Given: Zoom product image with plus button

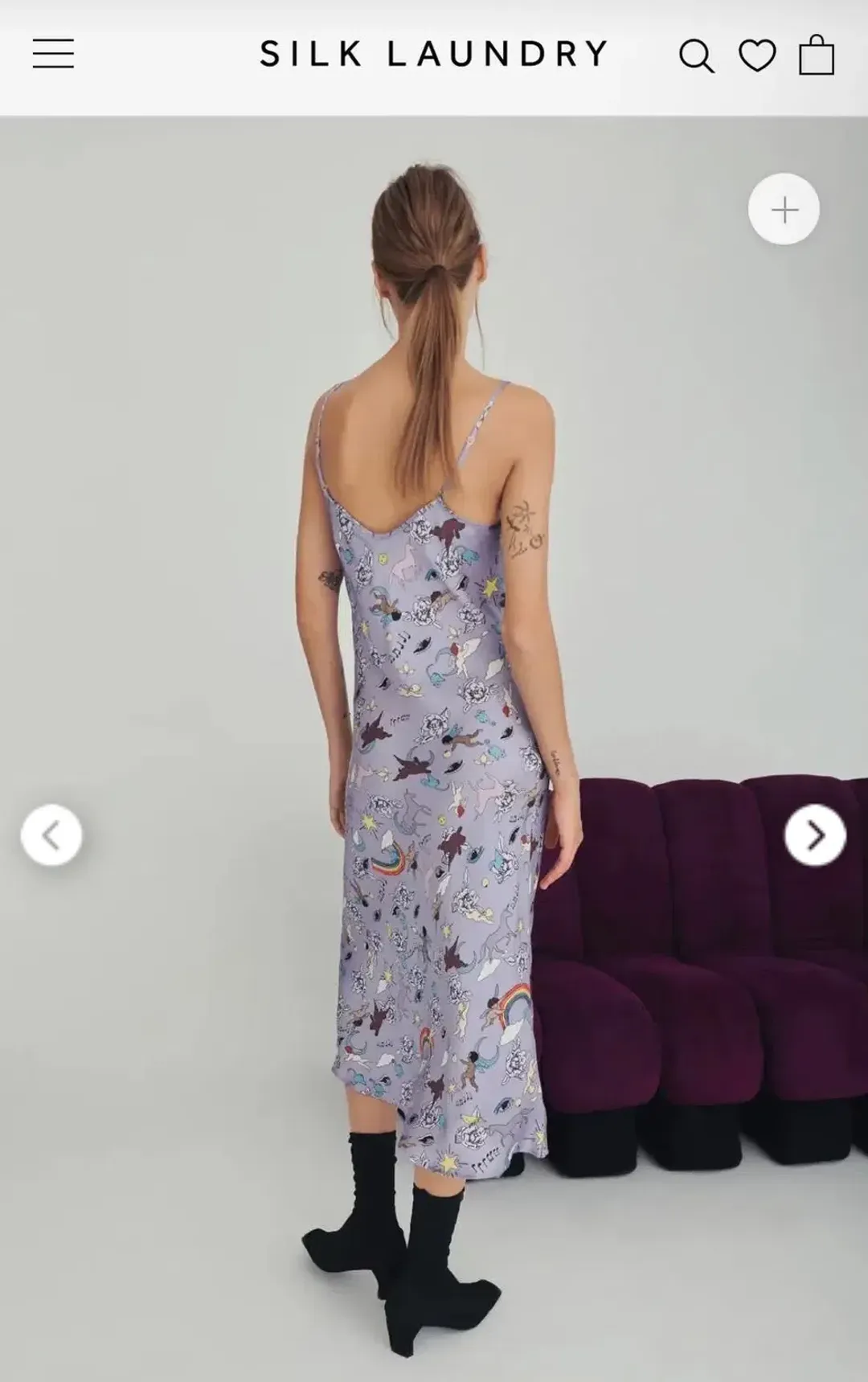Looking at the screenshot, I should (x=784, y=210).
